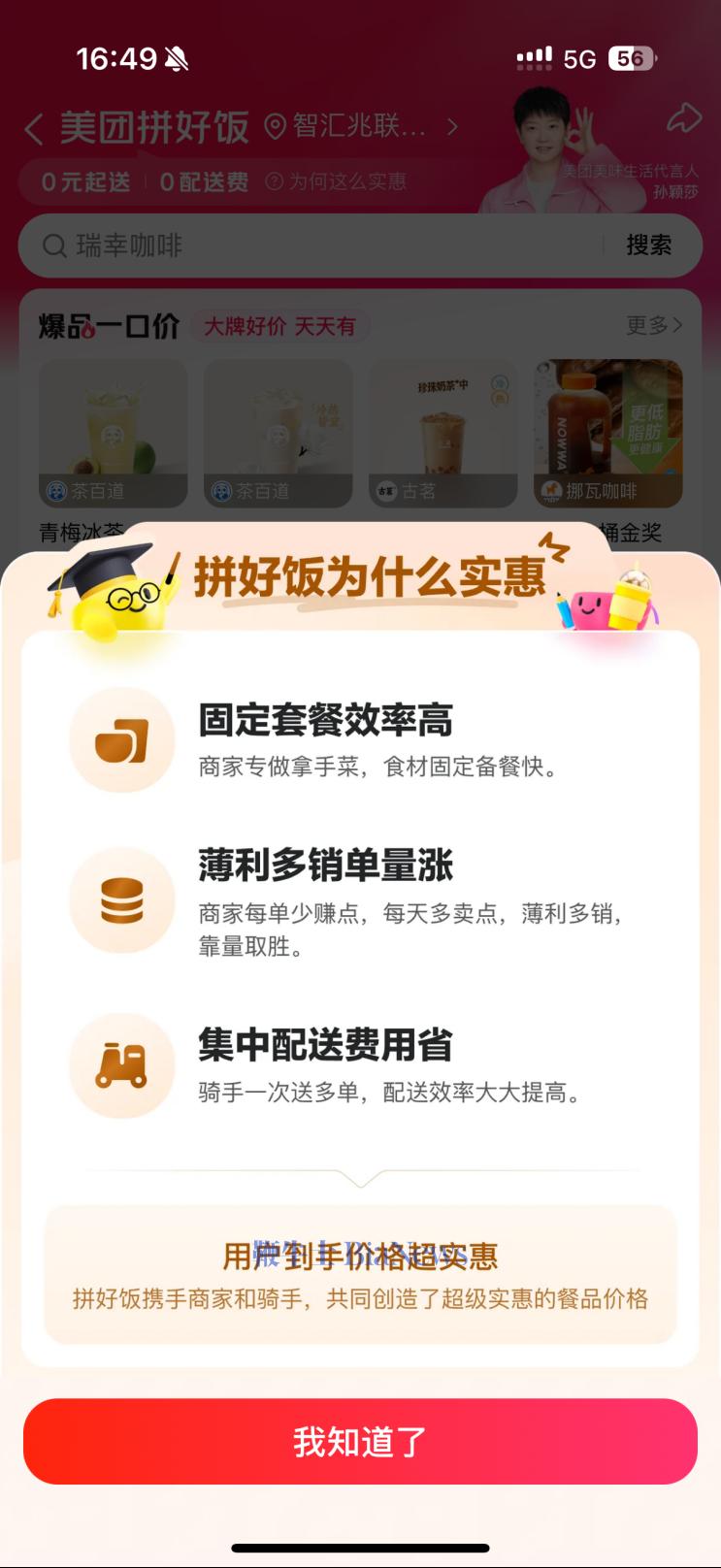Image resolution: width=721 pixels, height=1568 pixels.
Task: Tap the 固定套餐效率高 package icon
Action: click(121, 739)
